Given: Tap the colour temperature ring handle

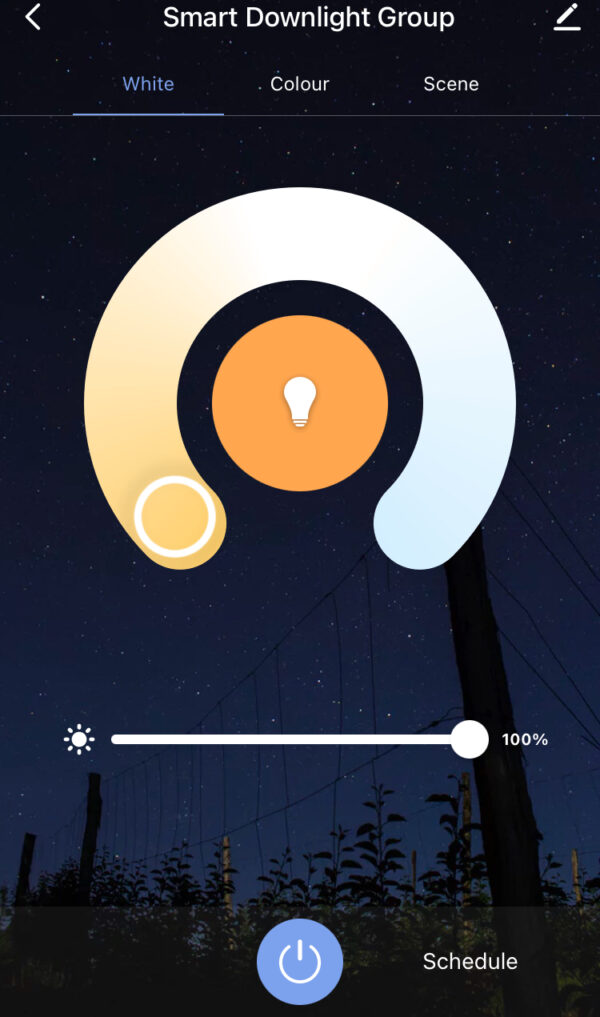Looking at the screenshot, I should tap(175, 516).
